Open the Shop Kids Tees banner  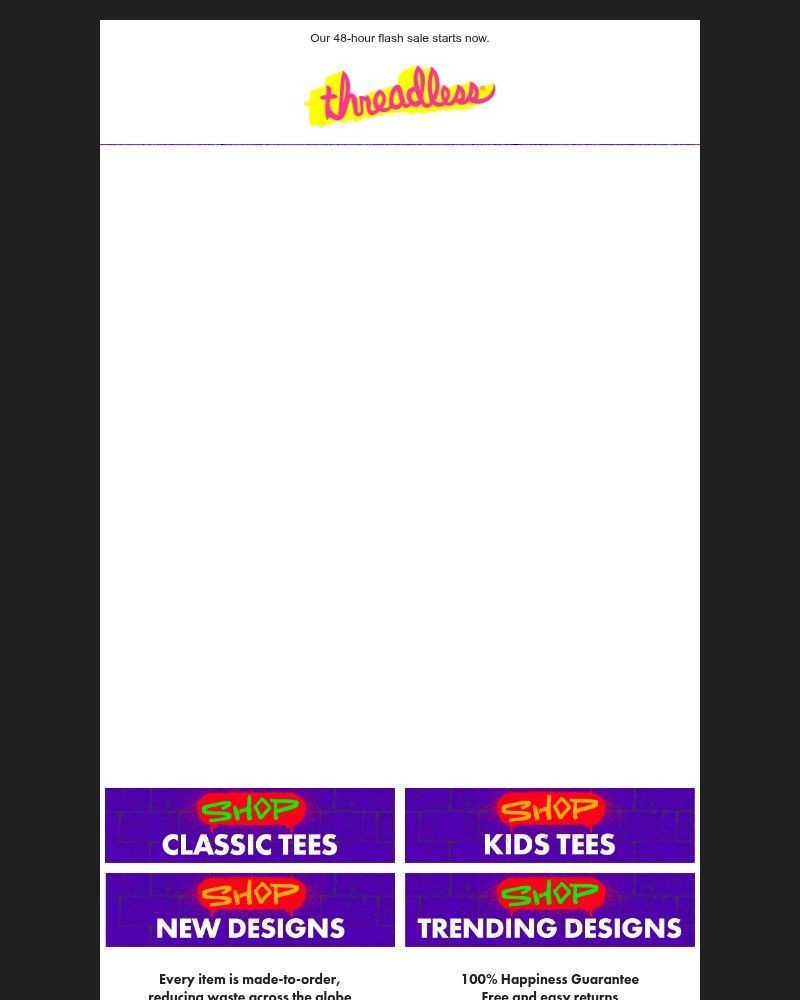coord(549,825)
